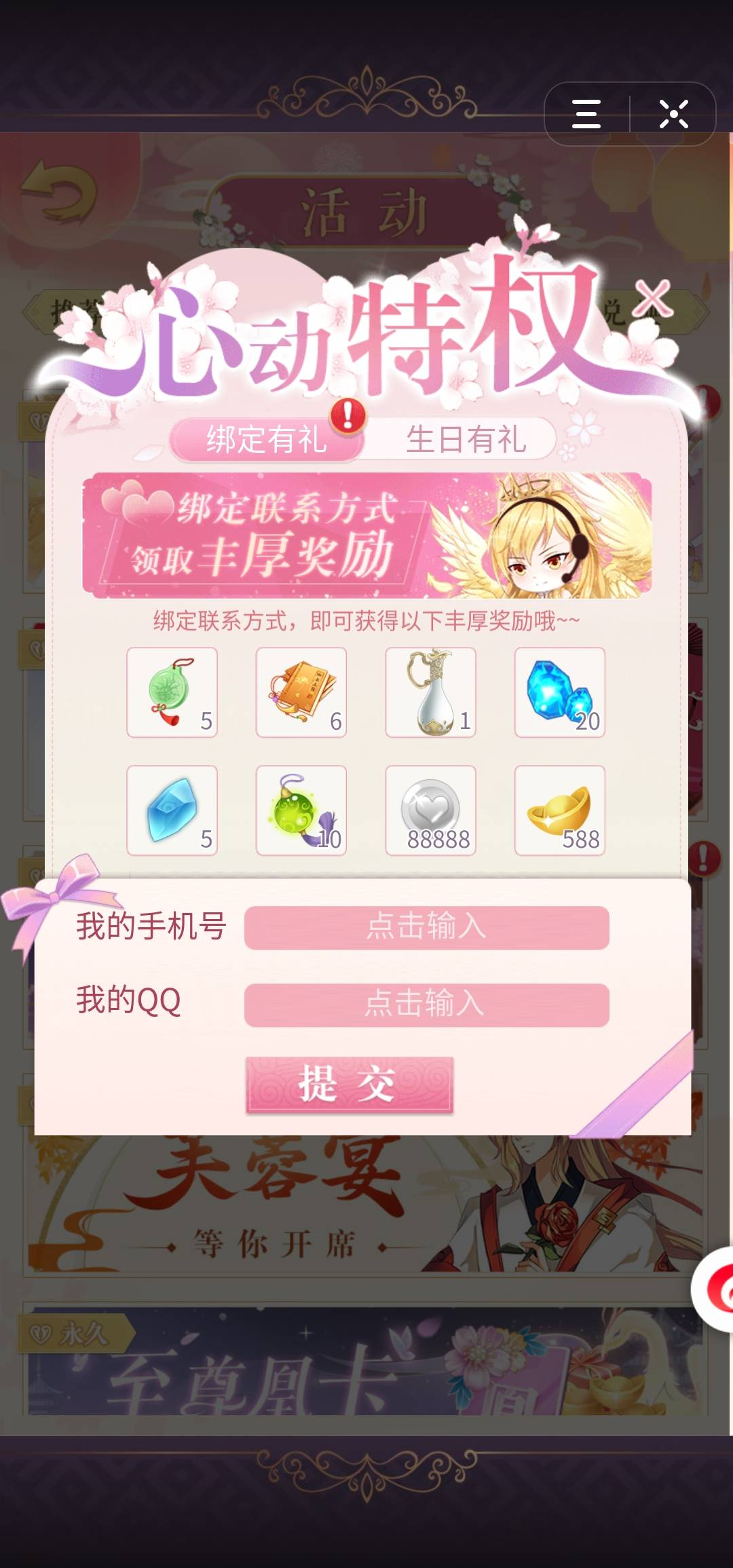View the 588 gold ingot reward
This screenshot has height=1568, width=733.
559,810
